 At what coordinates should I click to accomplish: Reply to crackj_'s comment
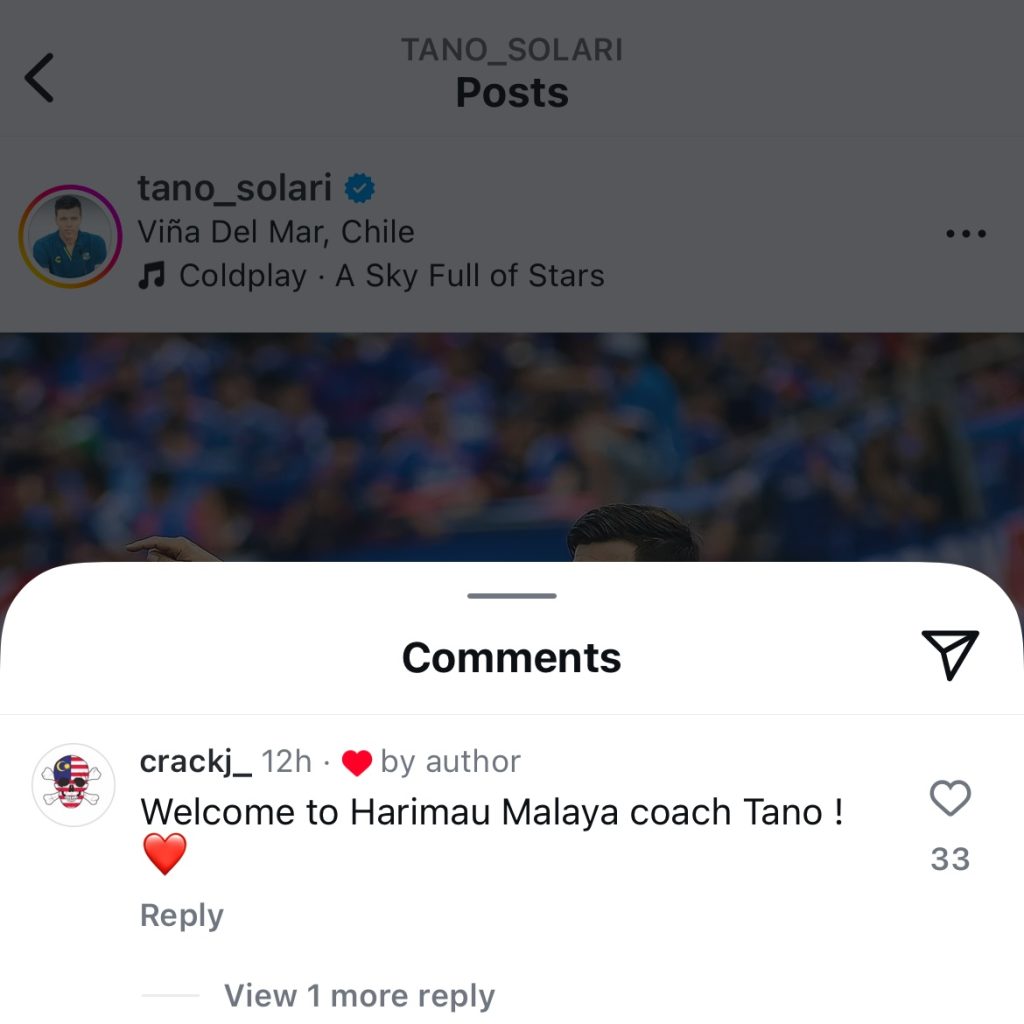pyautogui.click(x=181, y=915)
